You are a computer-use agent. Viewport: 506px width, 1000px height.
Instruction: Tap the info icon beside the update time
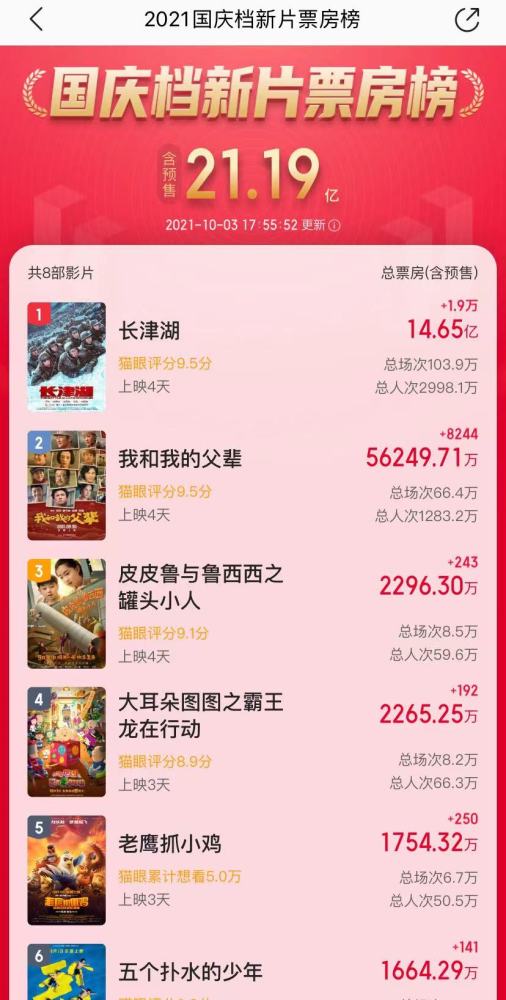pos(334,225)
